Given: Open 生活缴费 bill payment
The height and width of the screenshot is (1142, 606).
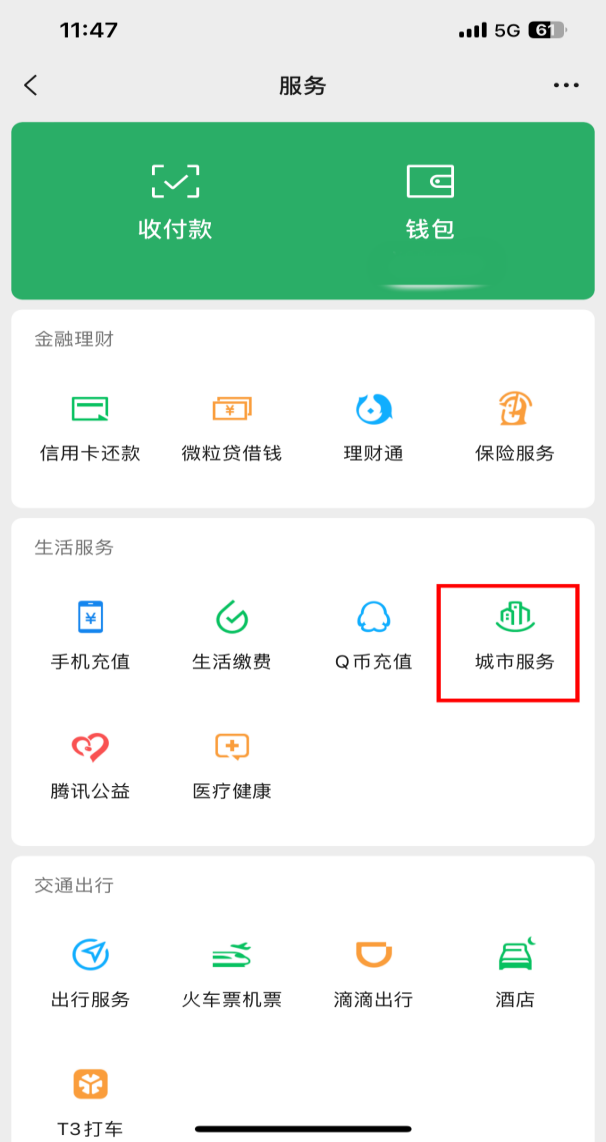Looking at the screenshot, I should [x=232, y=635].
